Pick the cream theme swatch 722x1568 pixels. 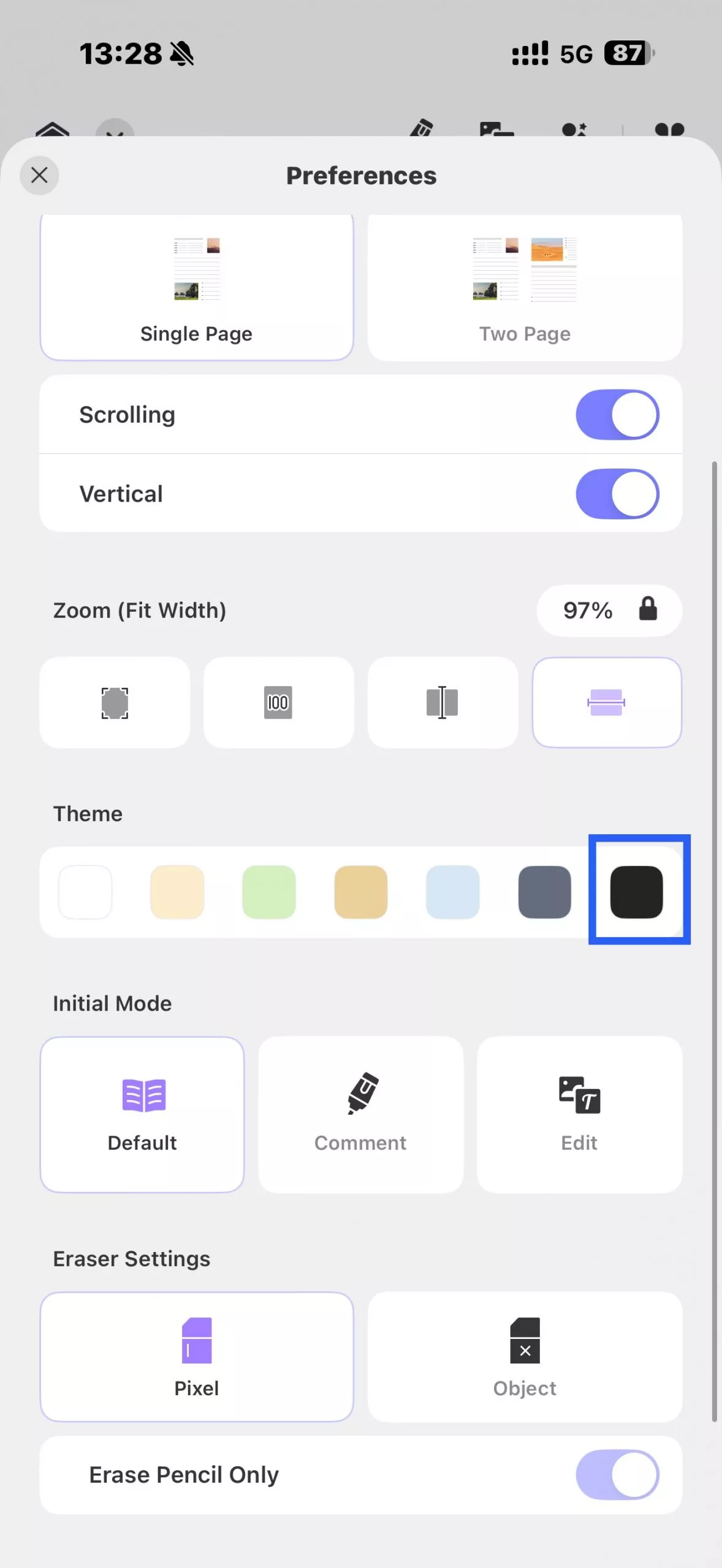coord(177,892)
